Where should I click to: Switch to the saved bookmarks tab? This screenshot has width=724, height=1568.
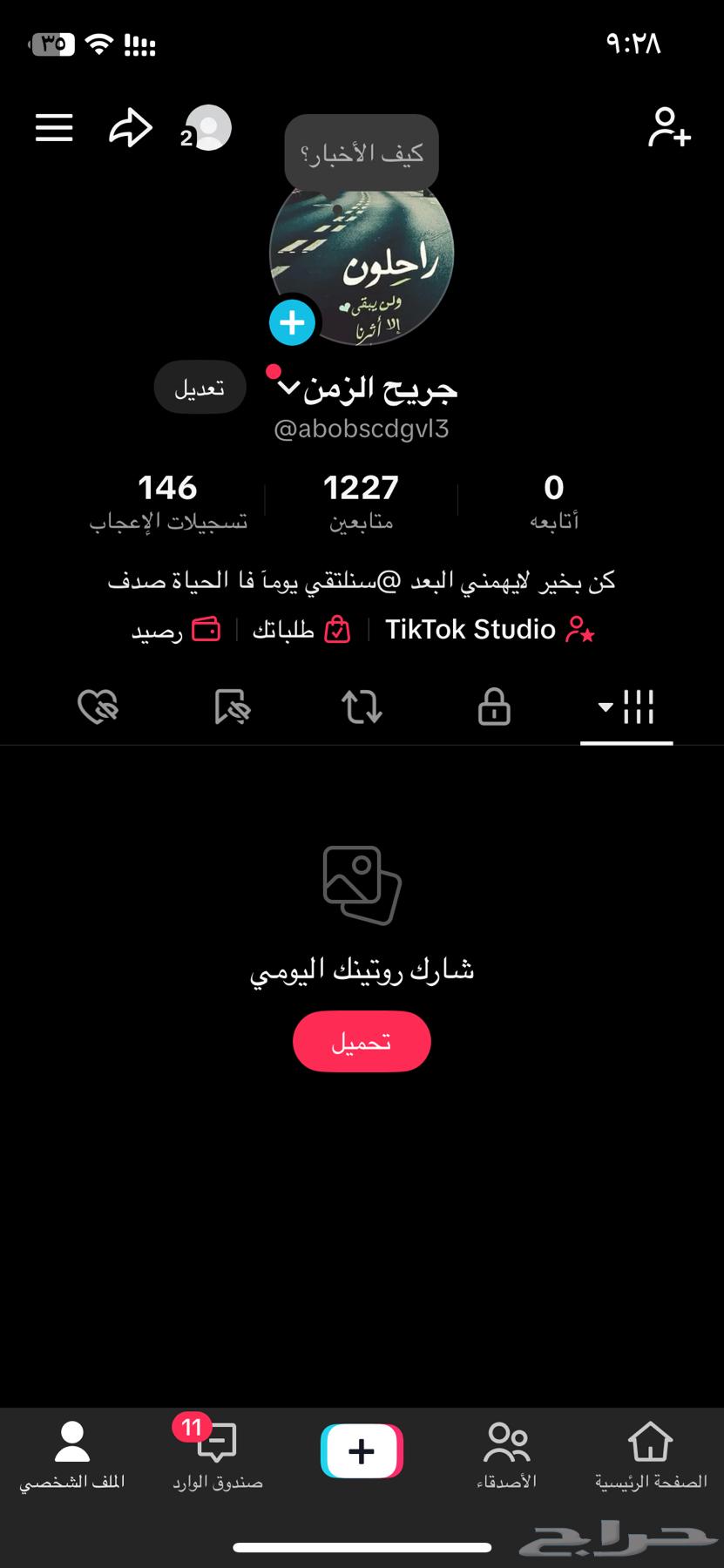coord(230,707)
